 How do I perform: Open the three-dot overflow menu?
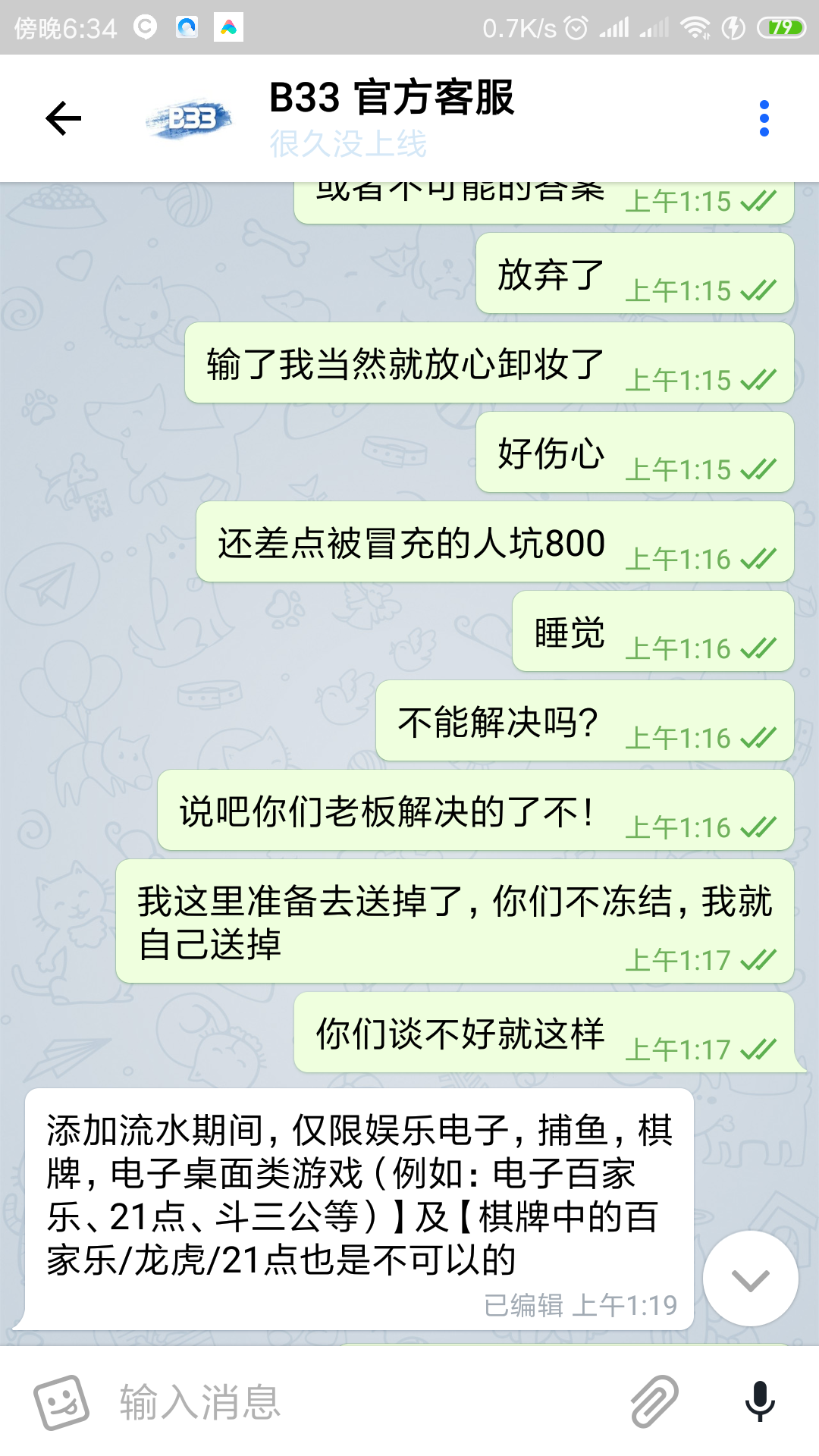(764, 118)
